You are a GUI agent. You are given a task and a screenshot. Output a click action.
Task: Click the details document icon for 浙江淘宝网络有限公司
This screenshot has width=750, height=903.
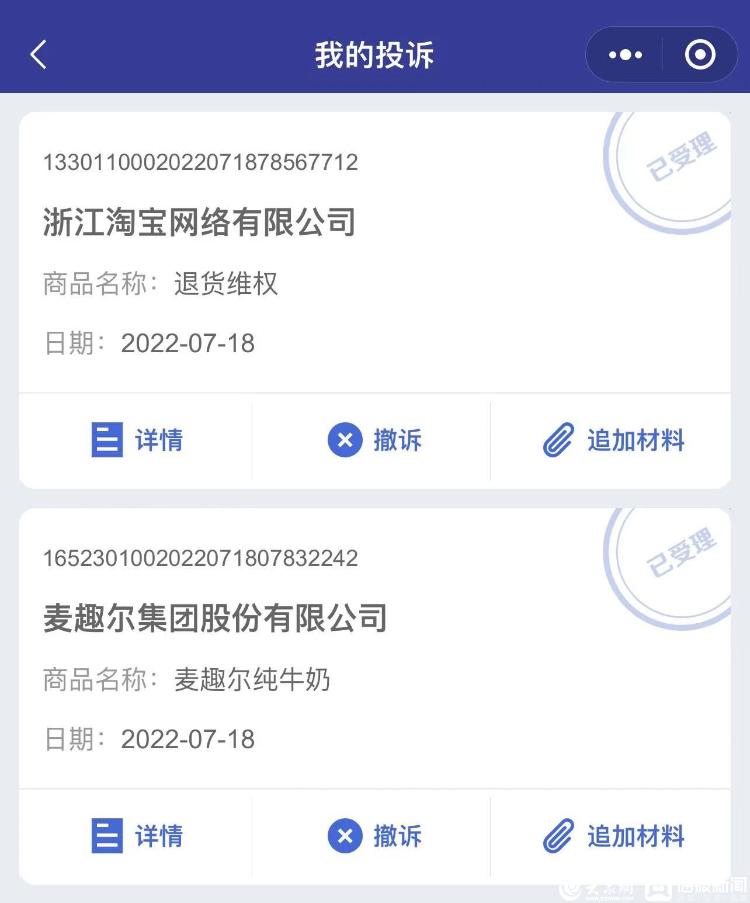click(x=107, y=440)
